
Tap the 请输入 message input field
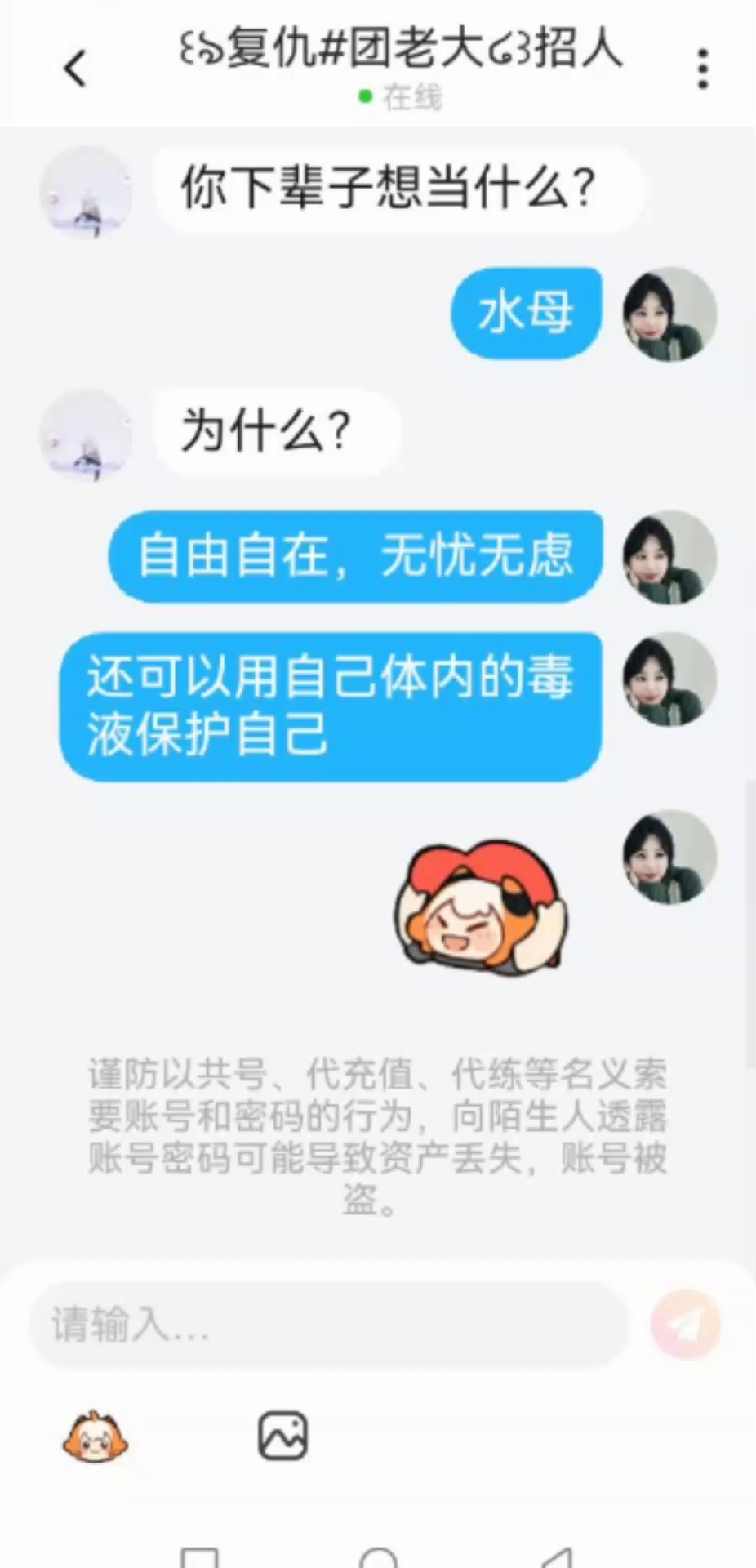pos(329,1324)
